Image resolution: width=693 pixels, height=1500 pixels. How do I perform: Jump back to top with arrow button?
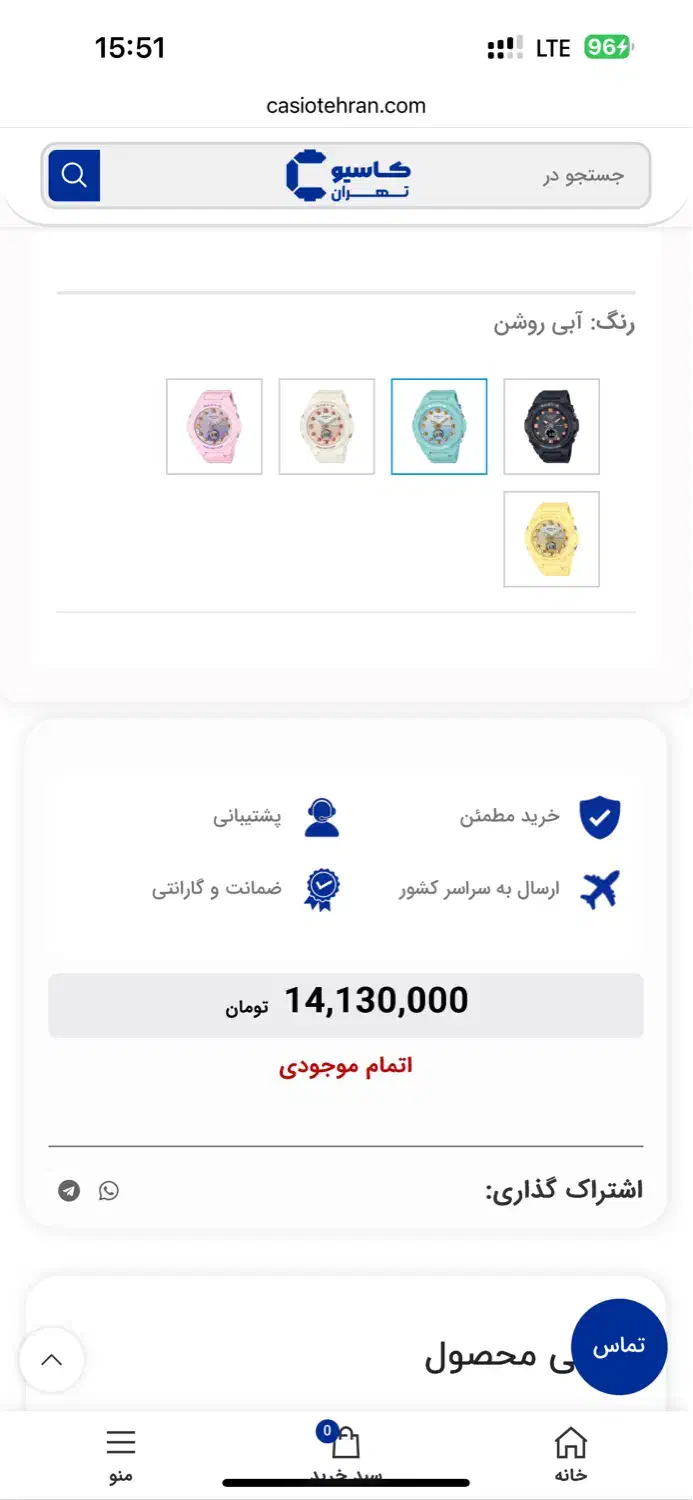(x=51, y=1360)
